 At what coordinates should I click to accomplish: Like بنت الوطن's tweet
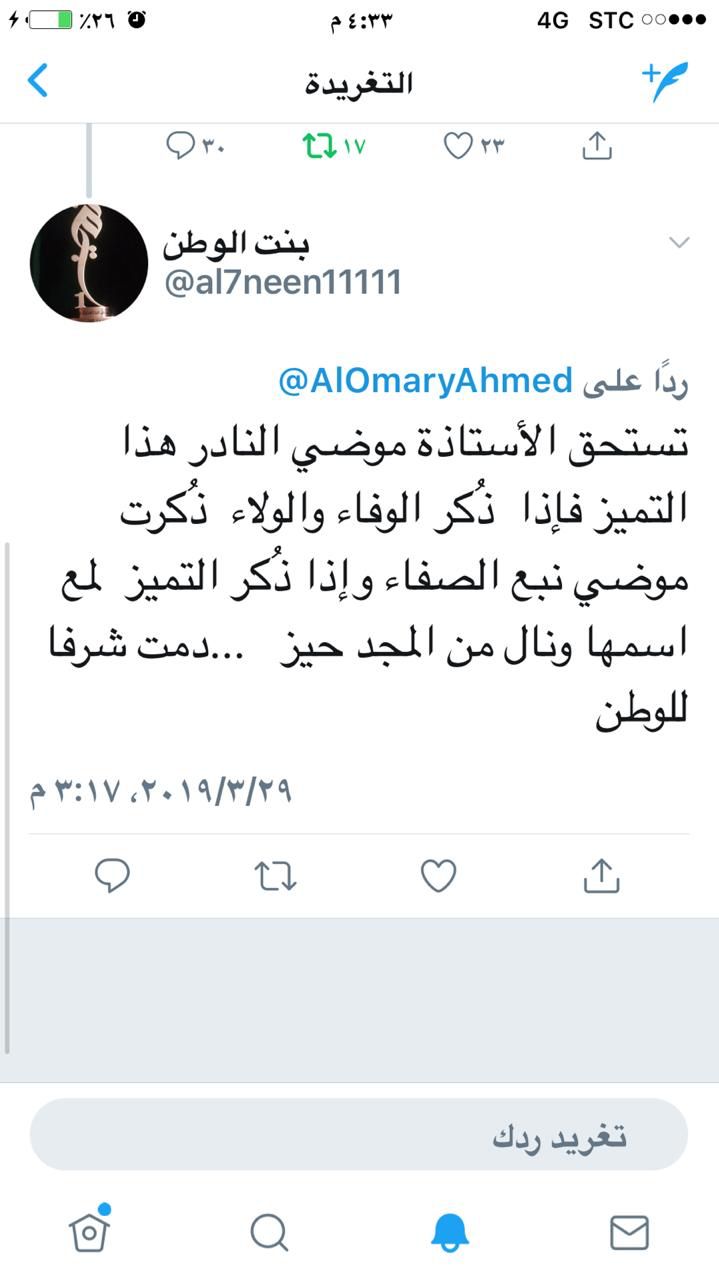438,876
